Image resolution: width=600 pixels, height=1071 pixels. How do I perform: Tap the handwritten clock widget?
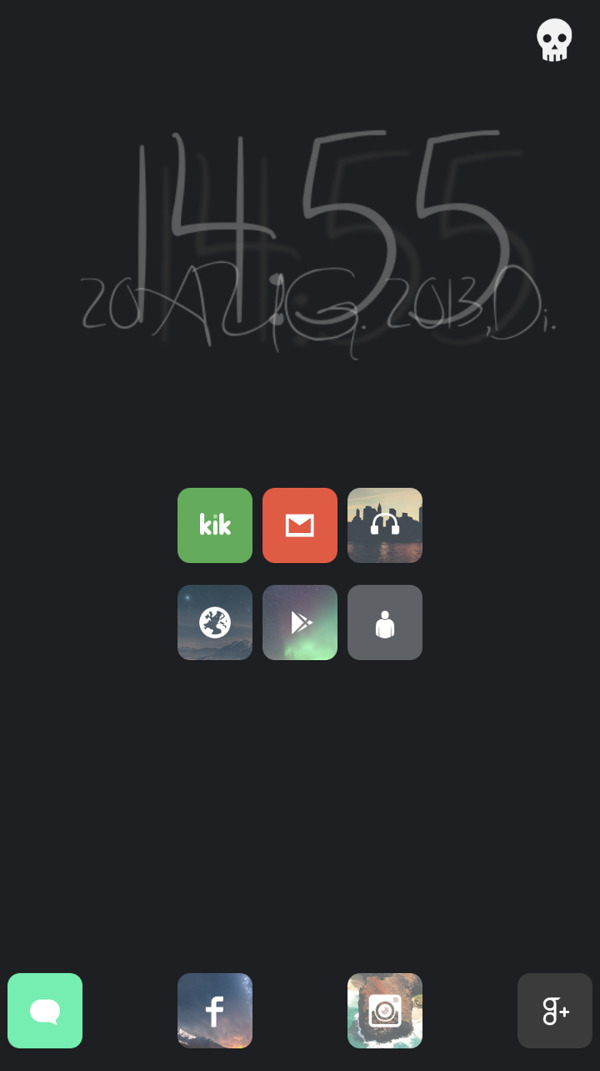tap(320, 240)
